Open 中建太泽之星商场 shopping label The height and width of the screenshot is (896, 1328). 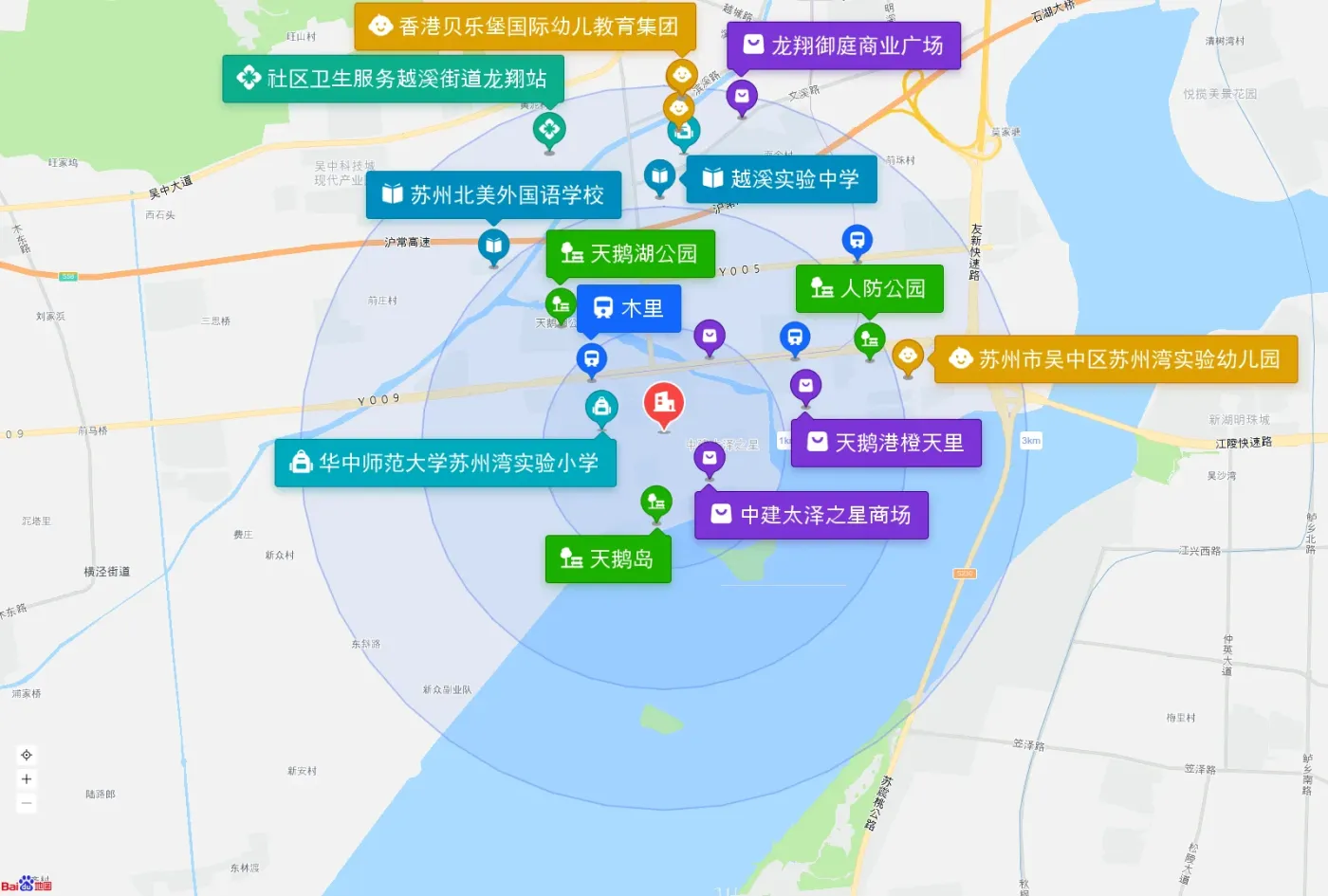(811, 515)
